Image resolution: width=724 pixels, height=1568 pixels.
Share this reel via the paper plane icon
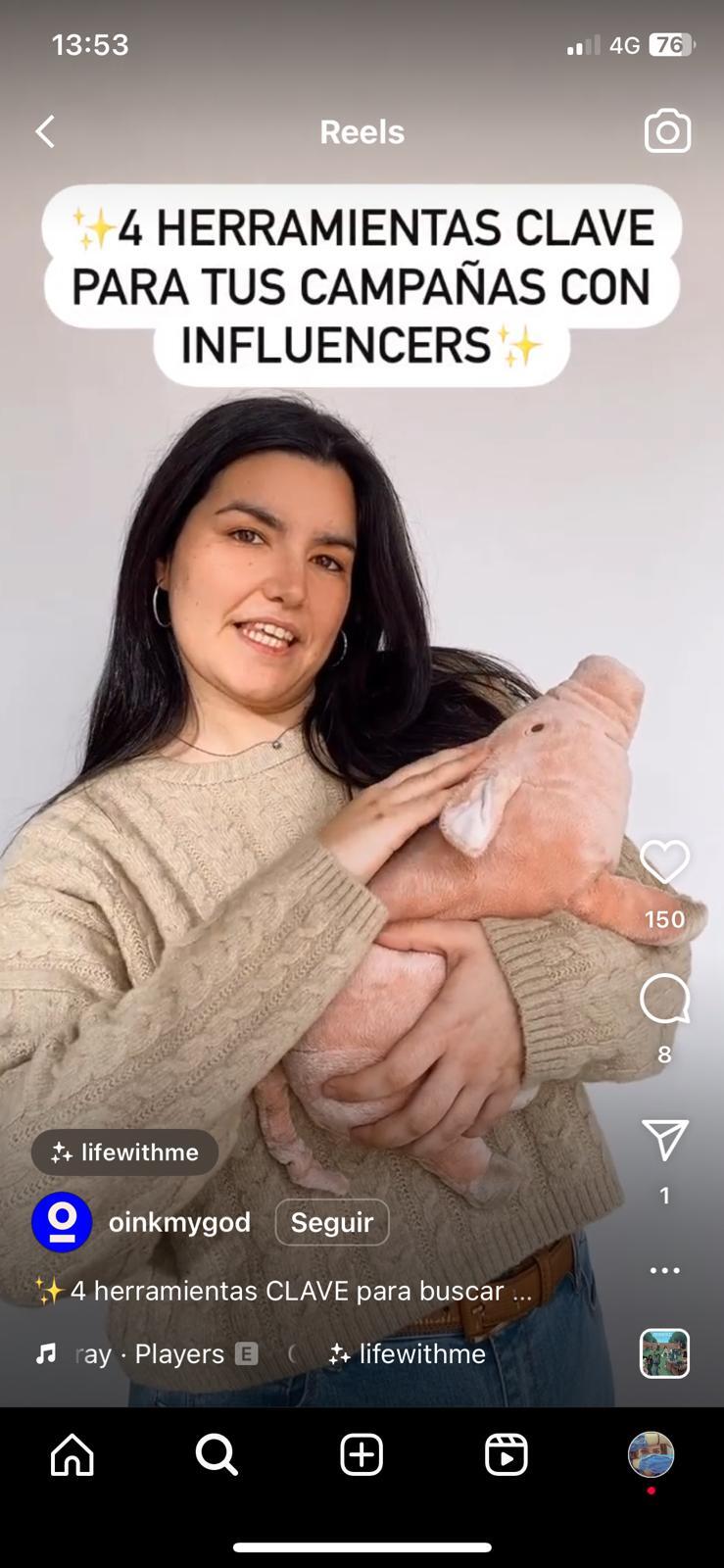pyautogui.click(x=664, y=1141)
